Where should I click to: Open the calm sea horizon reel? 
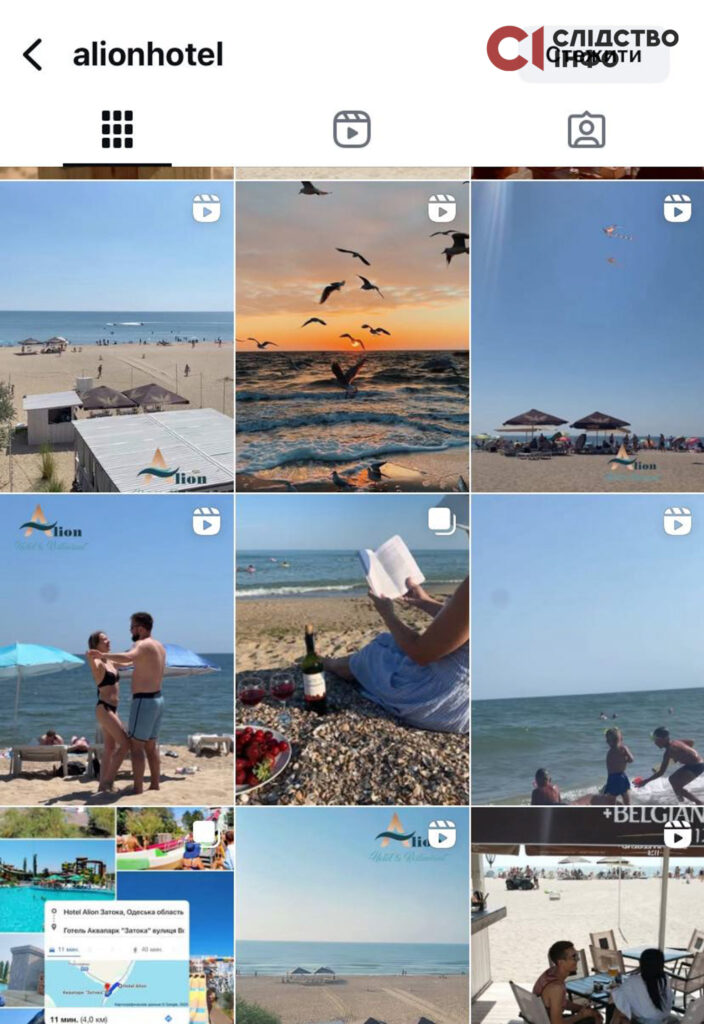352,915
